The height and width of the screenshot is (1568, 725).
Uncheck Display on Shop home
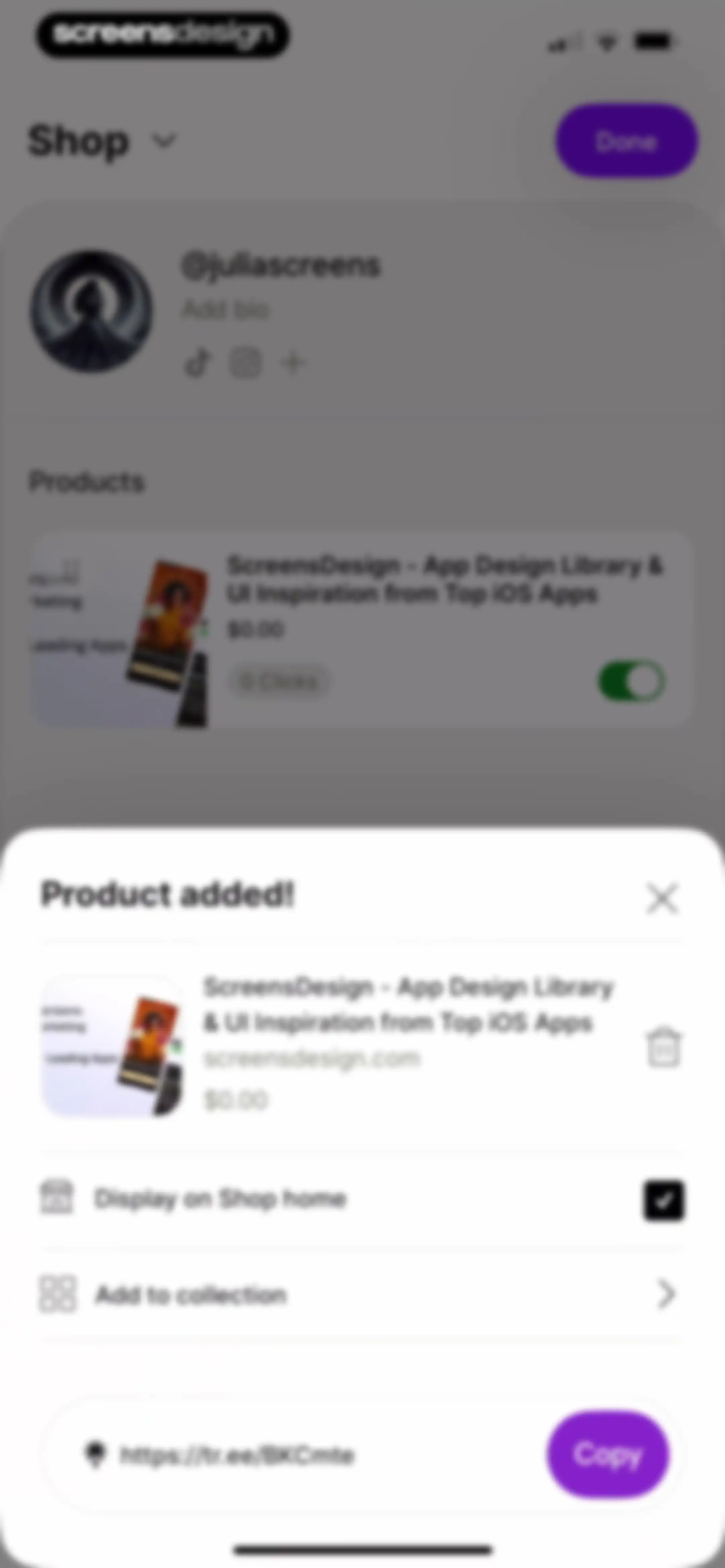pyautogui.click(x=664, y=1200)
